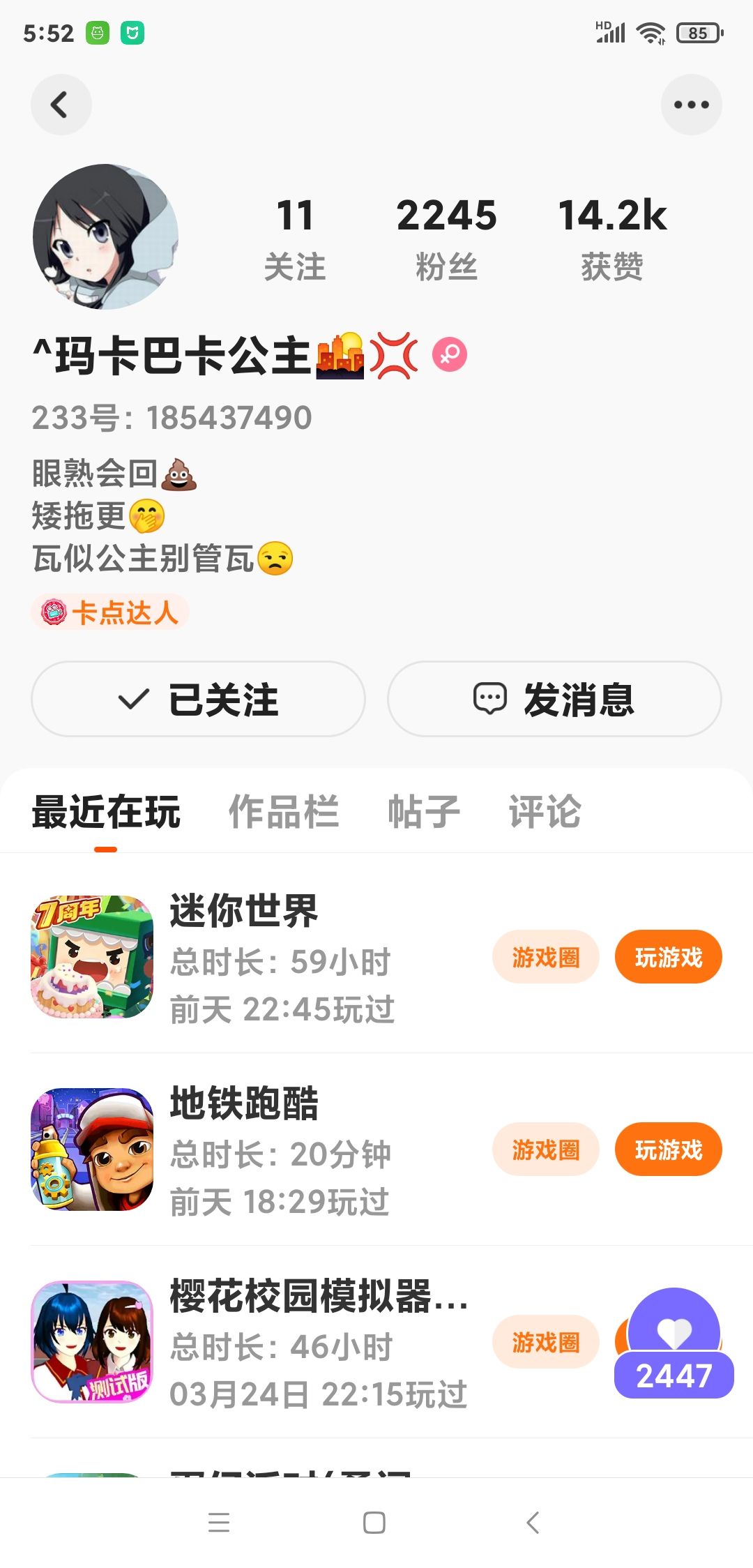The image size is (753, 1568).
Task: Unfollow via the 已关注 button
Action: tap(198, 699)
